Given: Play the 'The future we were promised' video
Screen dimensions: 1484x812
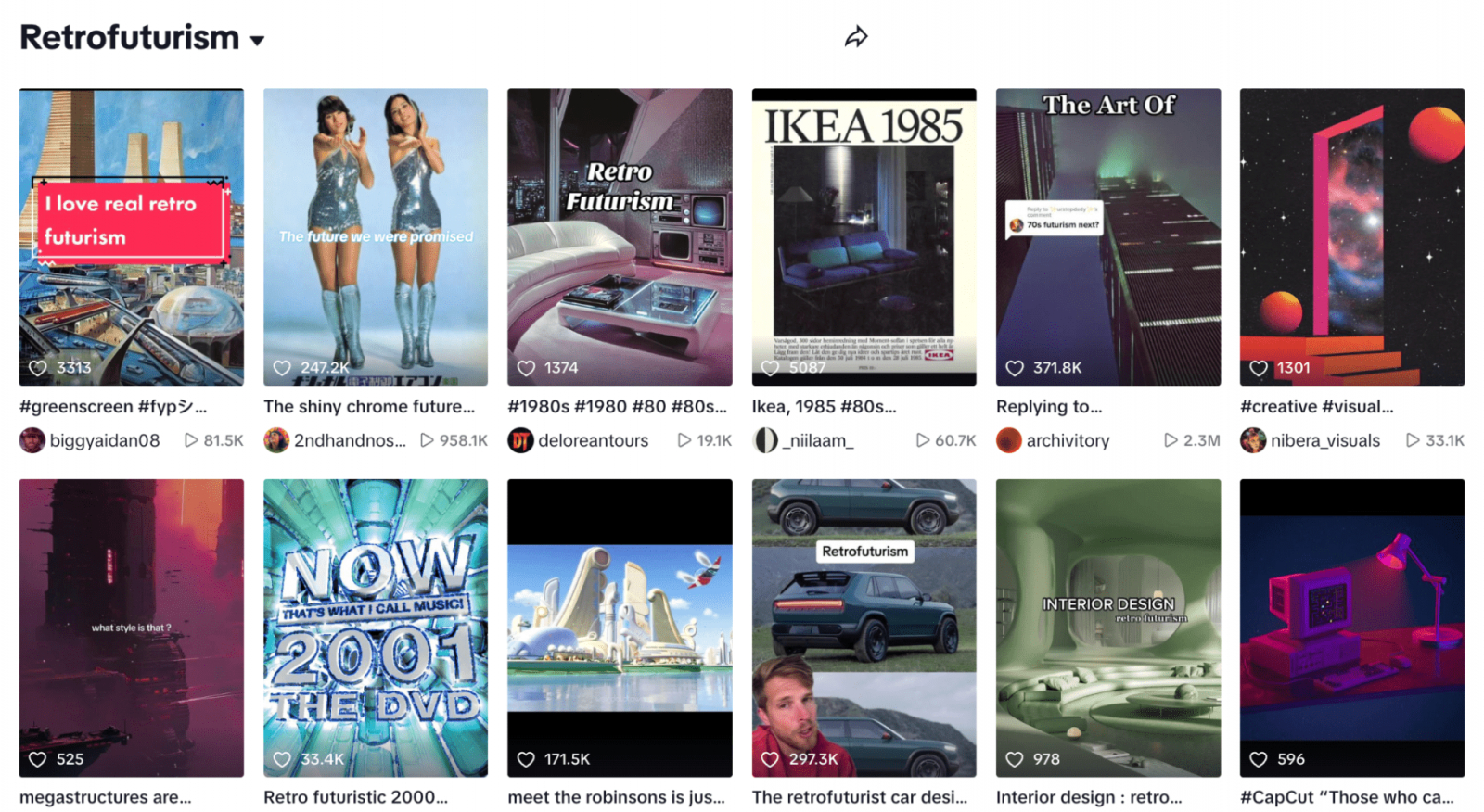Looking at the screenshot, I should [375, 236].
